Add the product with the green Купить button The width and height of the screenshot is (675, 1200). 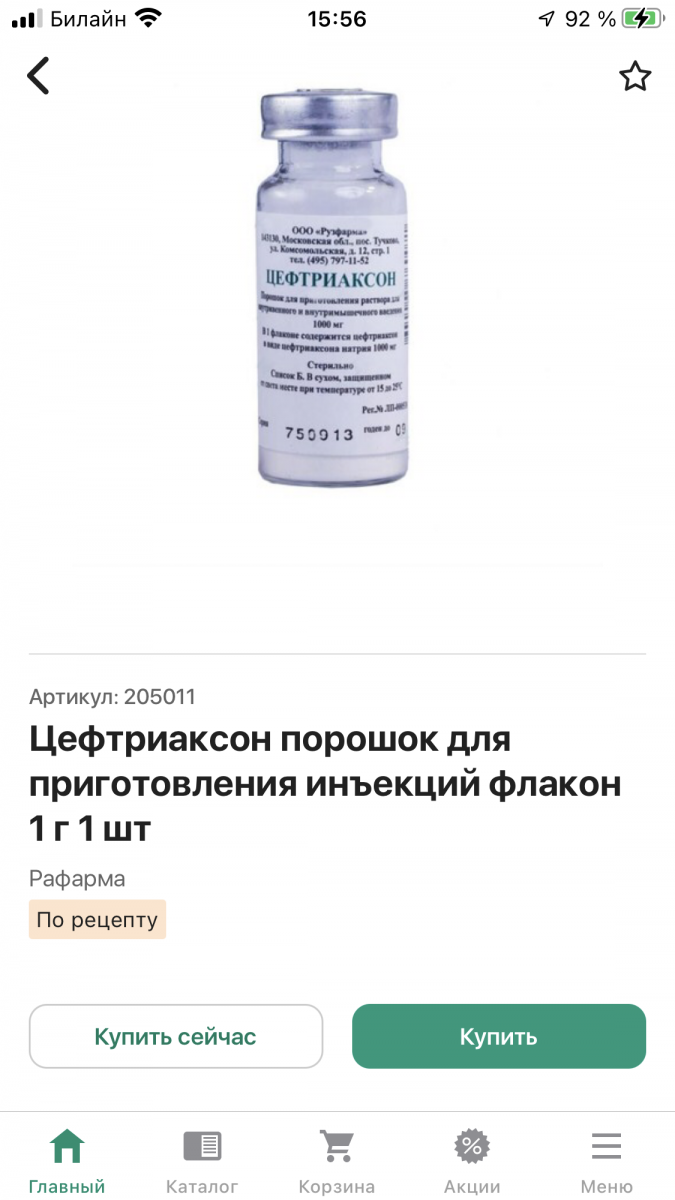(499, 1037)
